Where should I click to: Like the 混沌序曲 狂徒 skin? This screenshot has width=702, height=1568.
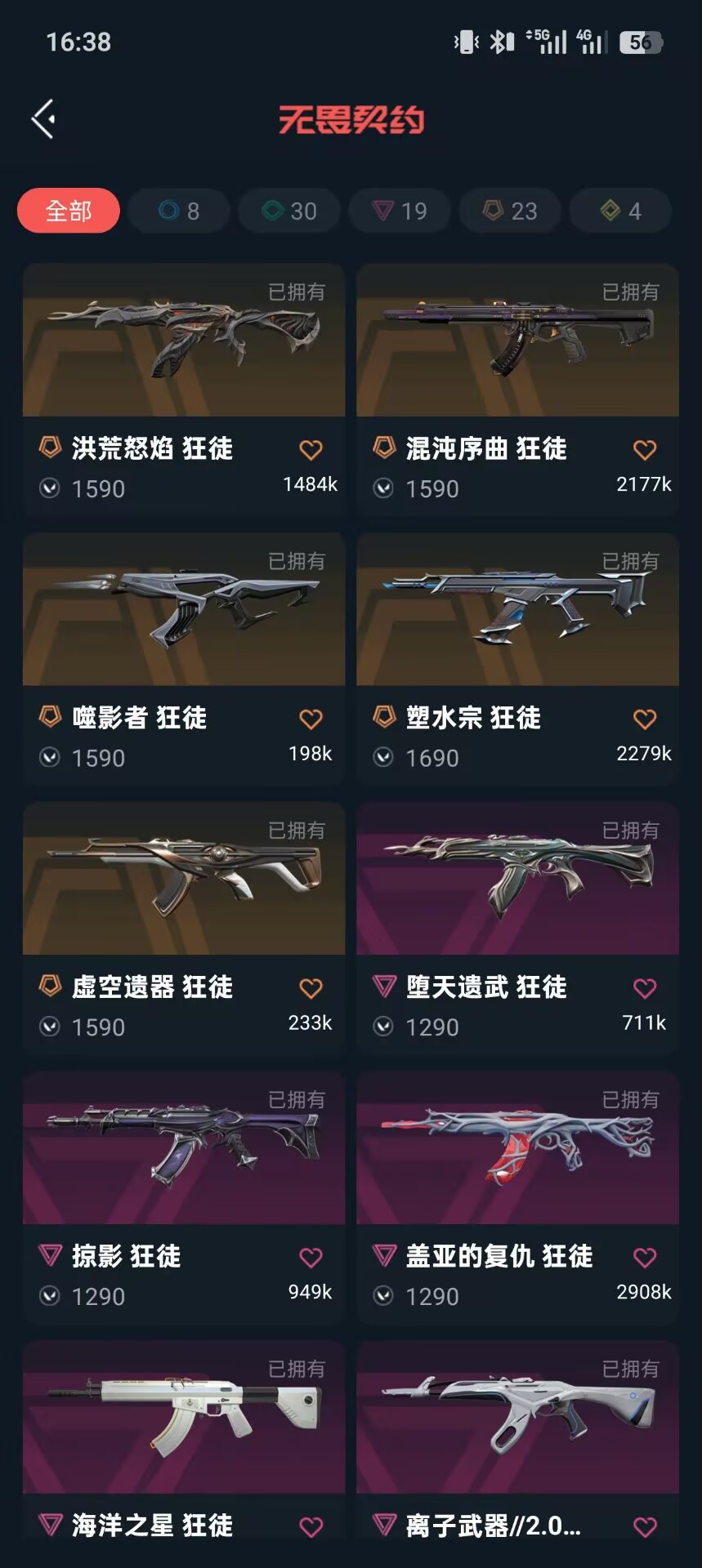645,450
